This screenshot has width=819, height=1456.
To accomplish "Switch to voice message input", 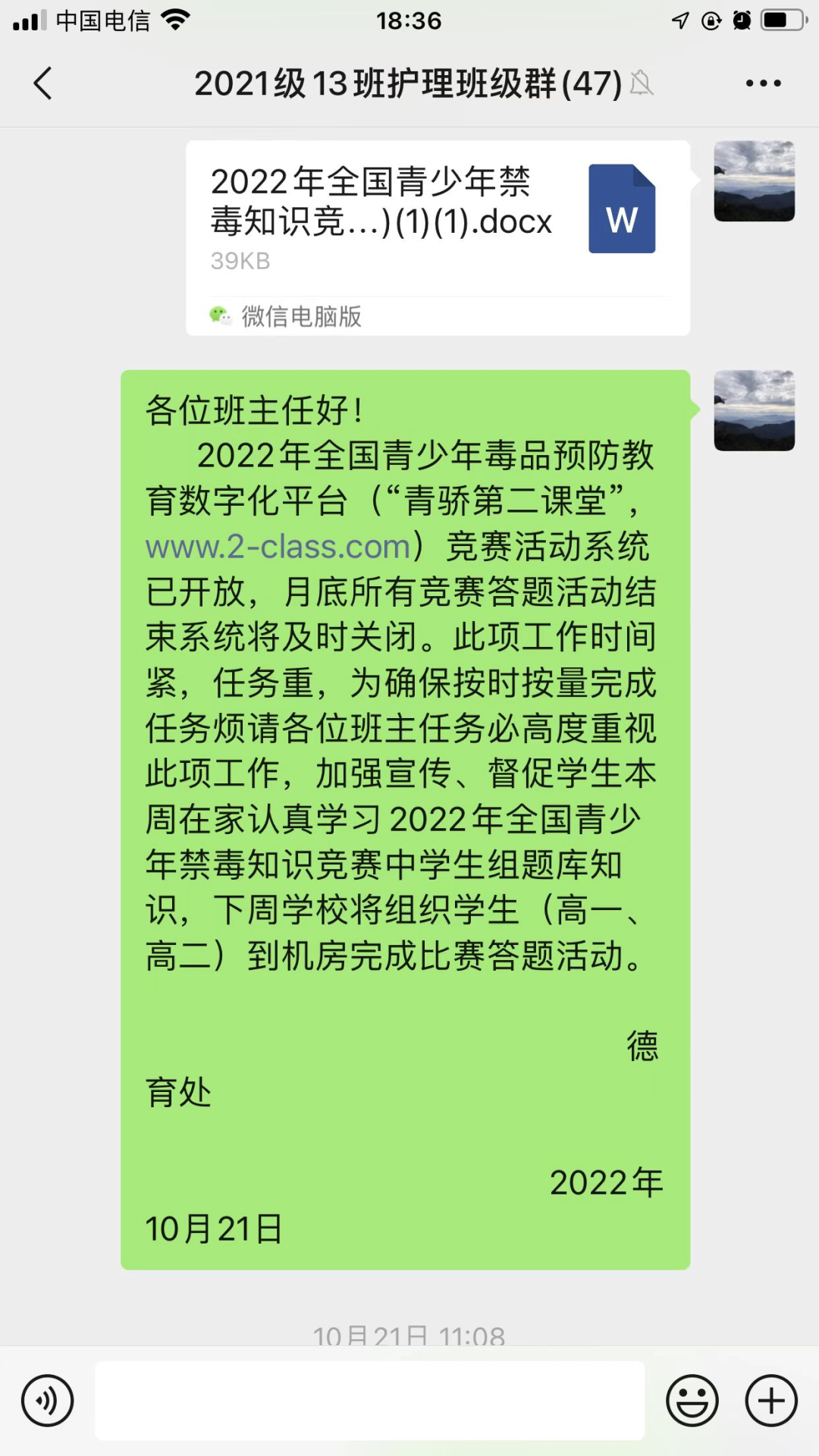I will pyautogui.click(x=48, y=1401).
